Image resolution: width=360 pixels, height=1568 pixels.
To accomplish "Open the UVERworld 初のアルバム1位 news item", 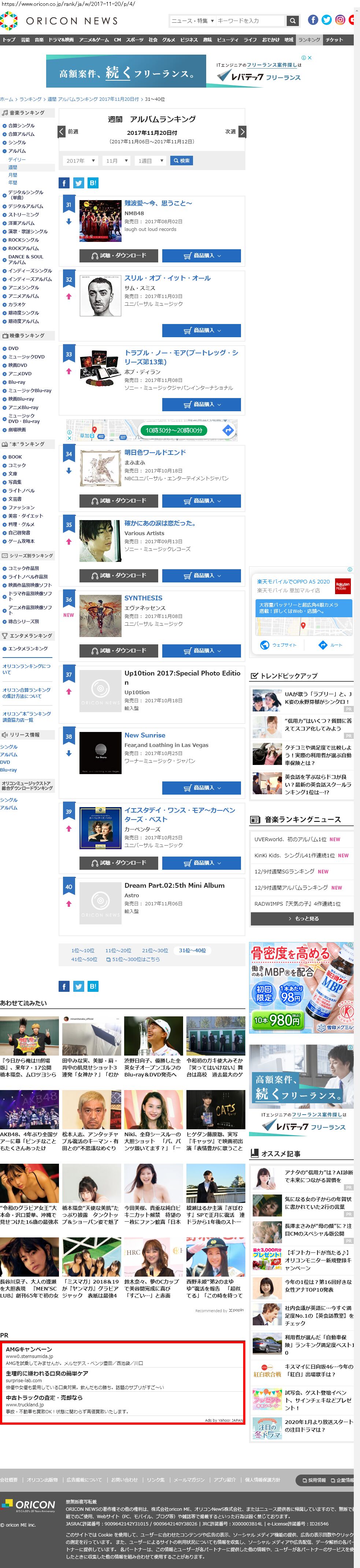I will 290,839.
